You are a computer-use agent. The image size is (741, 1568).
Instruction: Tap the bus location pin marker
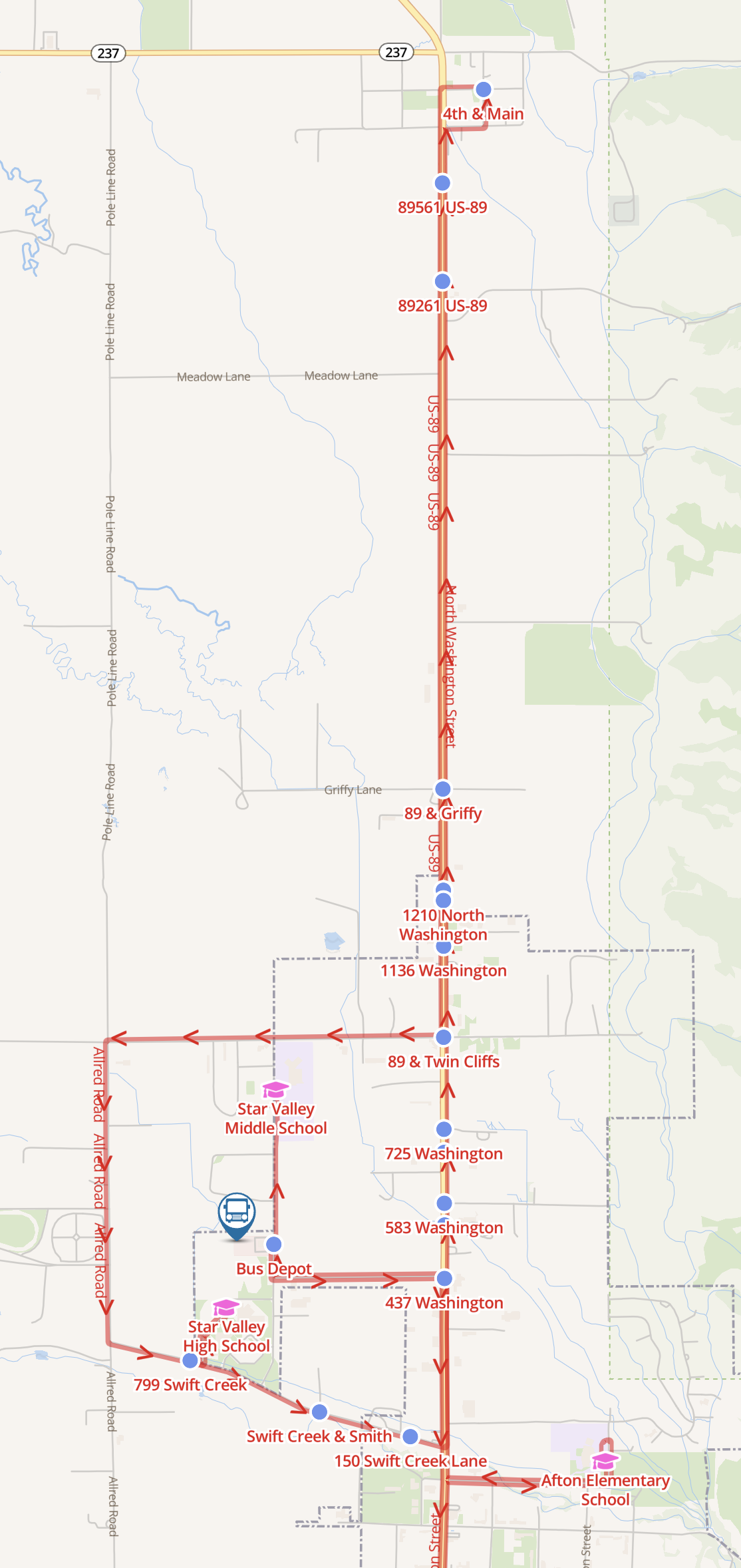(x=237, y=1215)
